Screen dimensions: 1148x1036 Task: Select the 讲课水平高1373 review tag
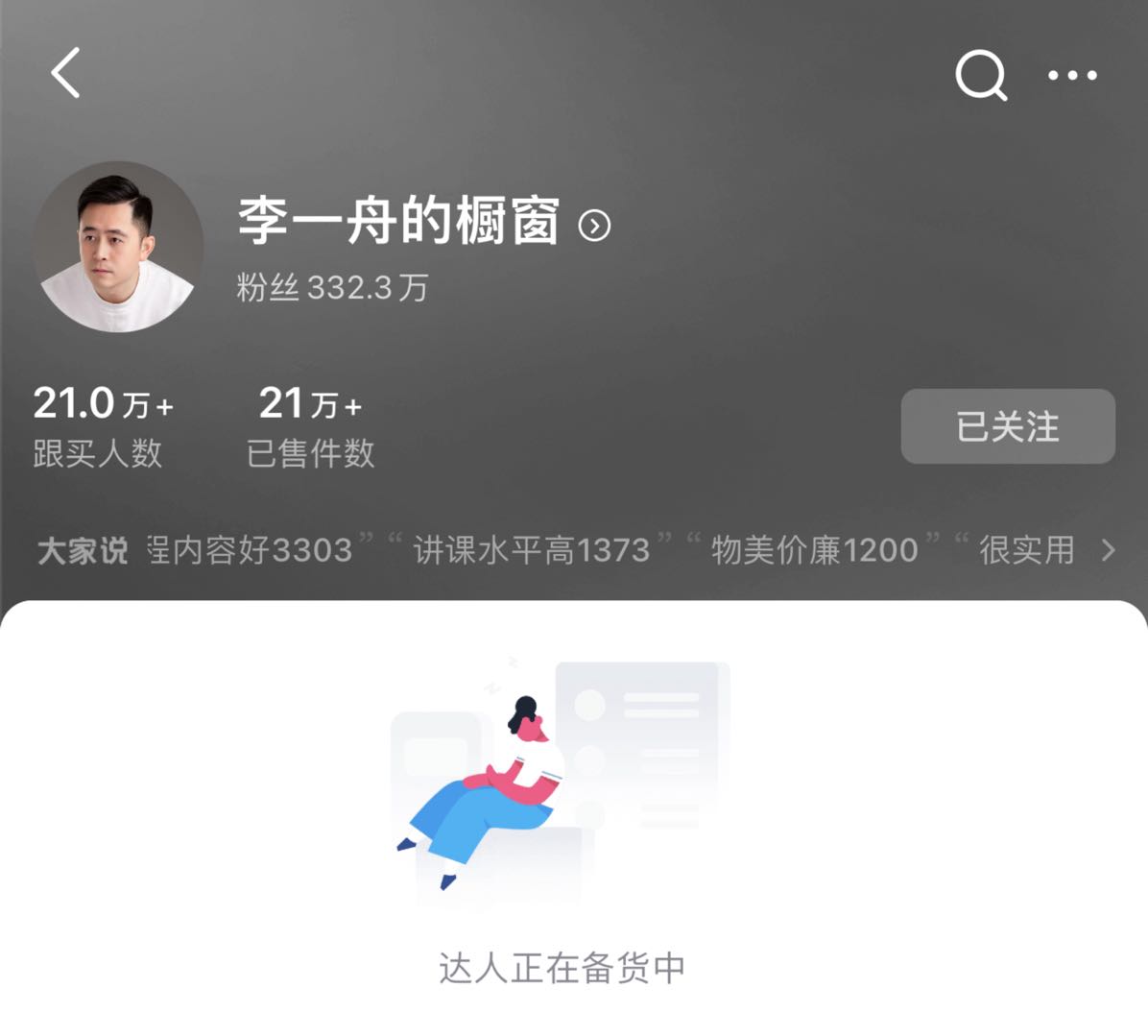click(531, 550)
